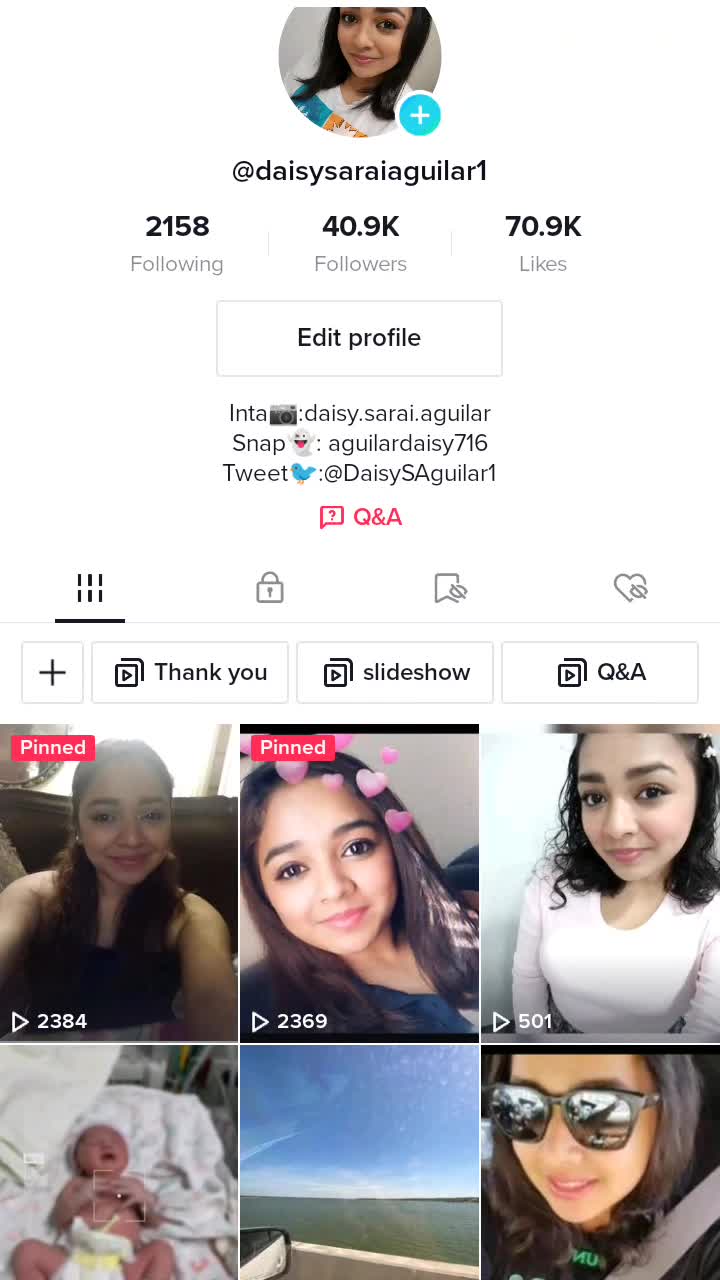720x1280 pixels.
Task: Play the video with 501 views
Action: coord(600,883)
